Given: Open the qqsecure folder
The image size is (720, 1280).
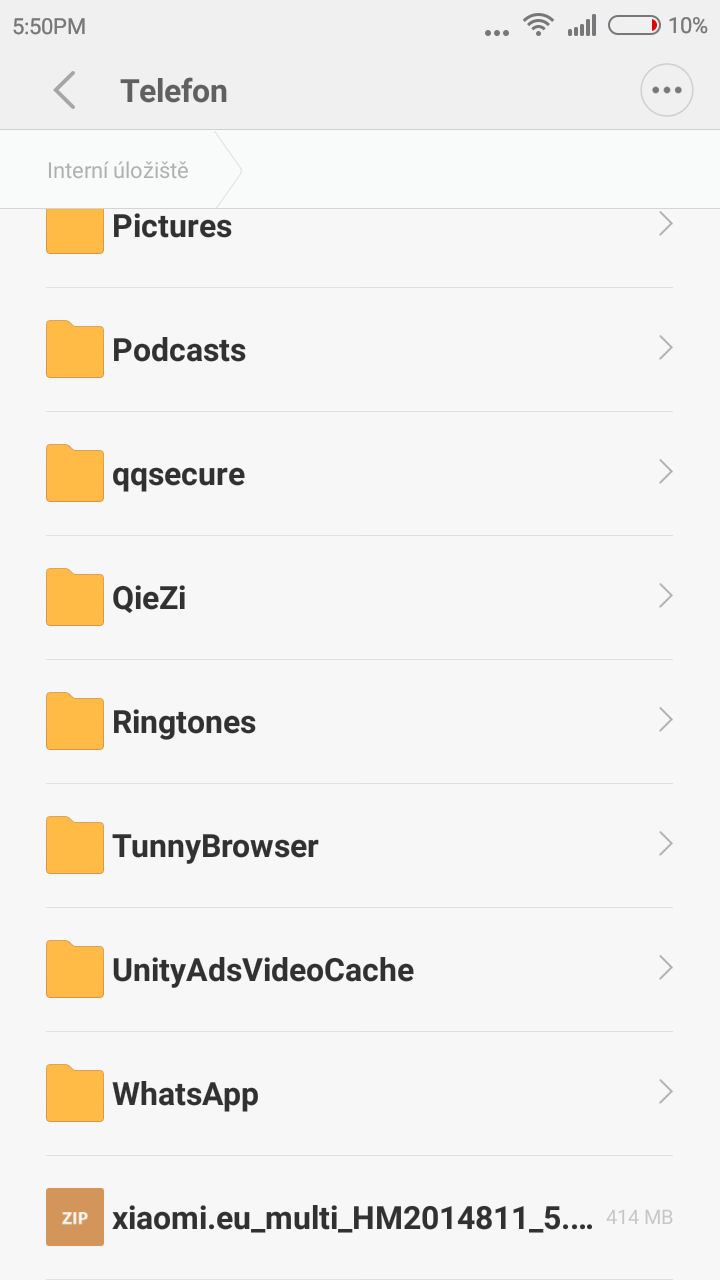Looking at the screenshot, I should pos(360,474).
